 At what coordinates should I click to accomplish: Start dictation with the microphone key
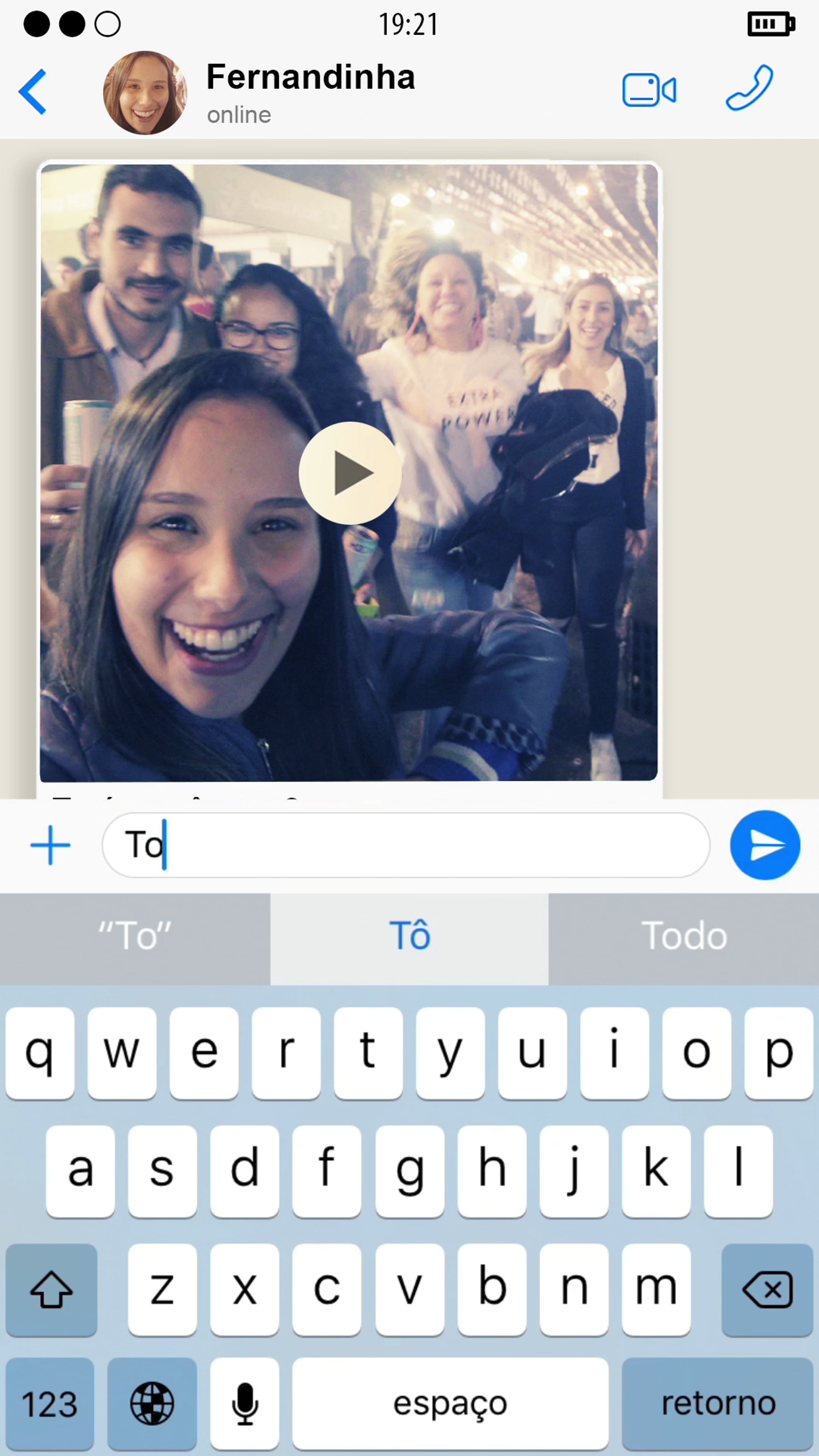(x=245, y=1404)
